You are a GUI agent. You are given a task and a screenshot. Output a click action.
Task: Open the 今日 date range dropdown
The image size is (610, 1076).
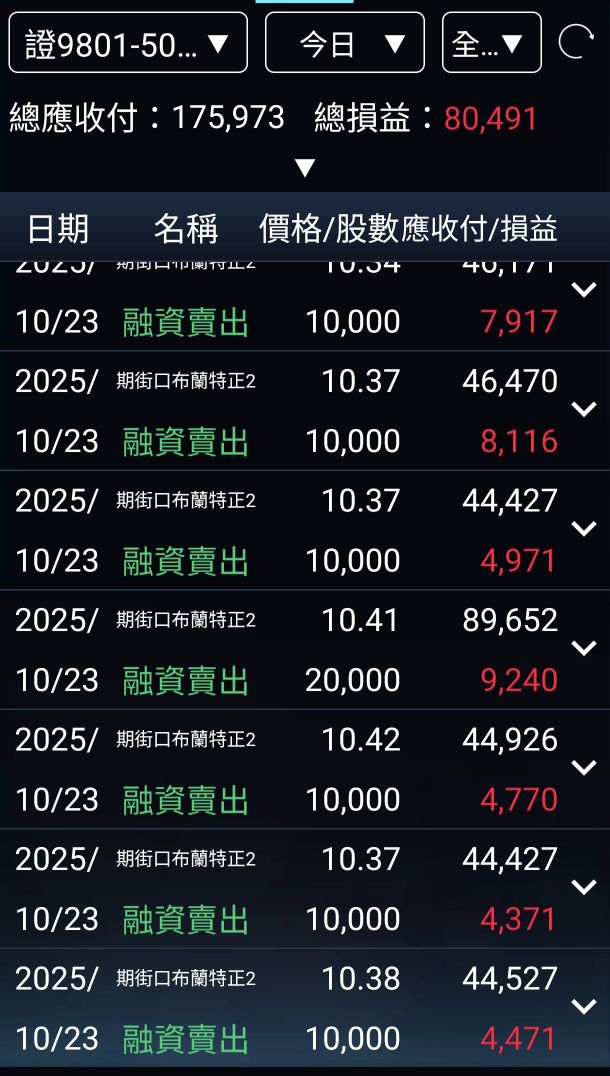point(344,43)
